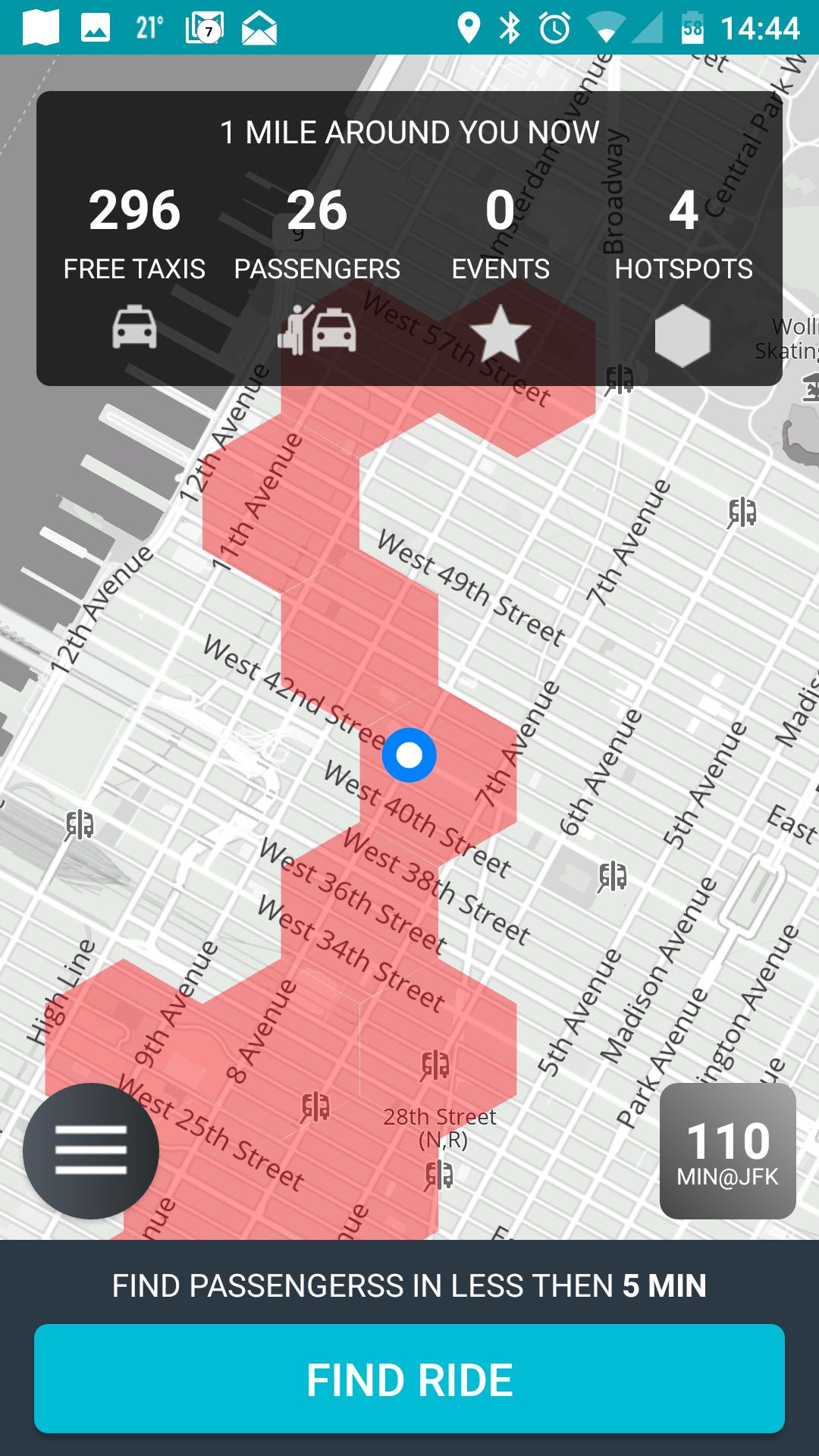Viewport: 819px width, 1456px height.
Task: Open the hamburger menu button
Action: click(x=91, y=1150)
